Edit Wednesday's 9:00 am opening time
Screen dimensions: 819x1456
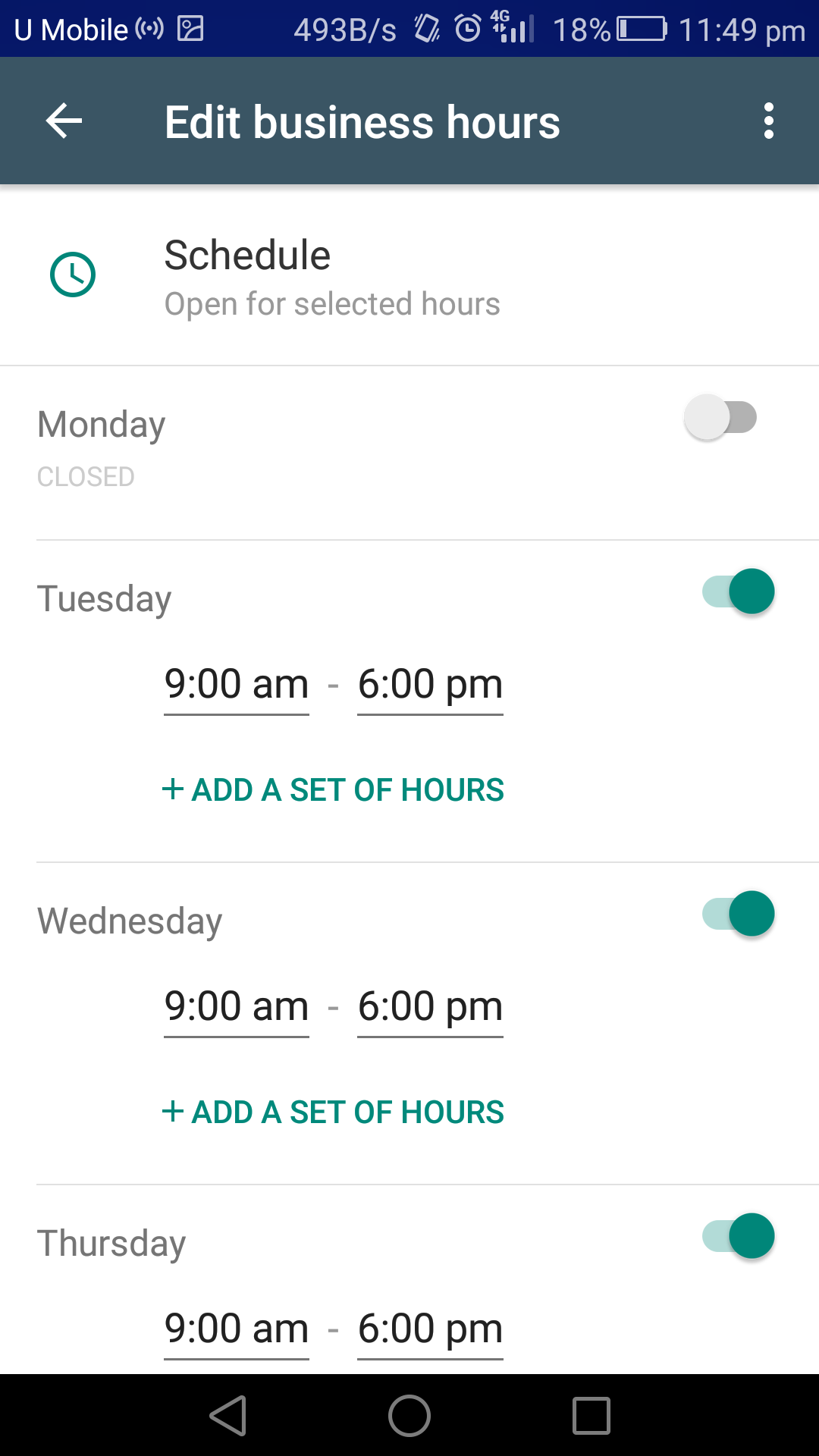click(237, 1007)
